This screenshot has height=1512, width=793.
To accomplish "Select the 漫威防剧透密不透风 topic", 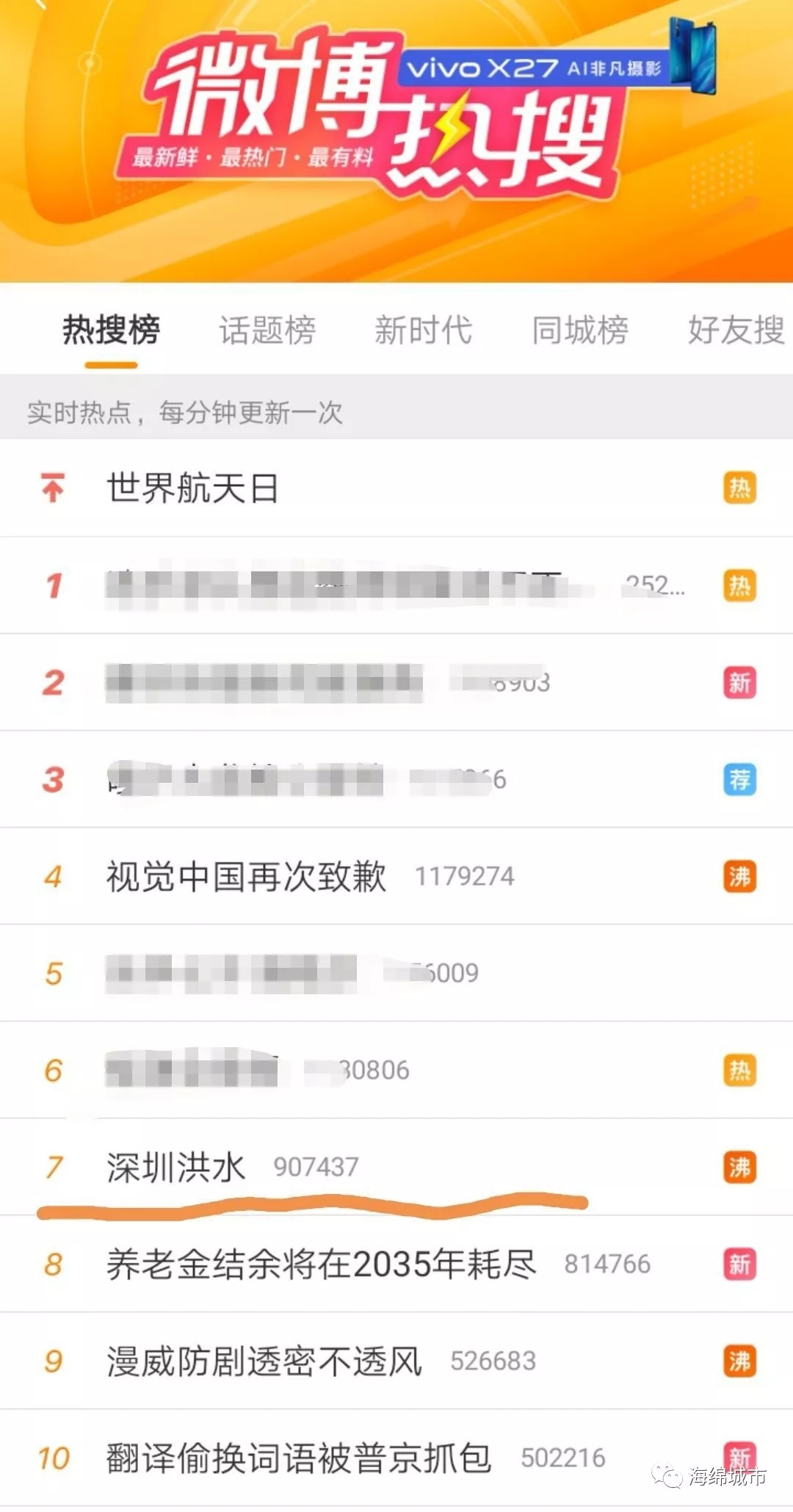I will (264, 1361).
